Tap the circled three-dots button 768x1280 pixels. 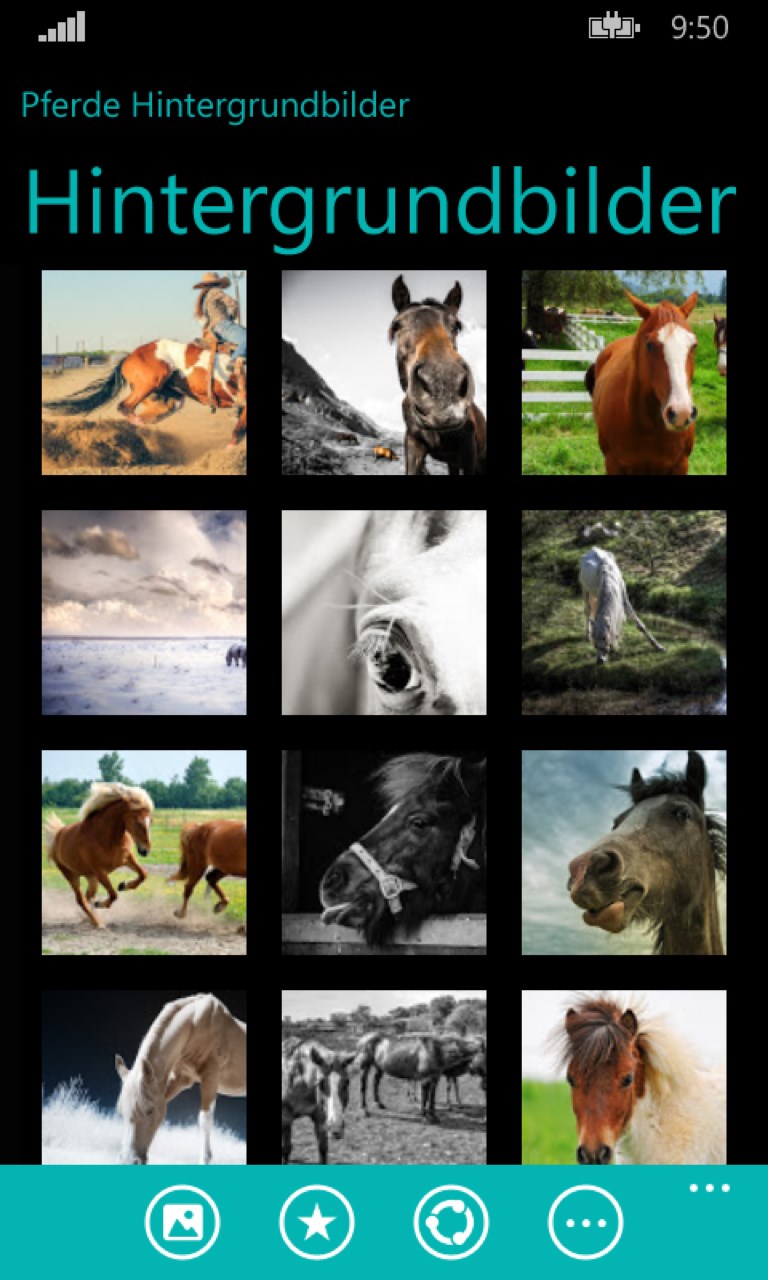click(x=585, y=1222)
